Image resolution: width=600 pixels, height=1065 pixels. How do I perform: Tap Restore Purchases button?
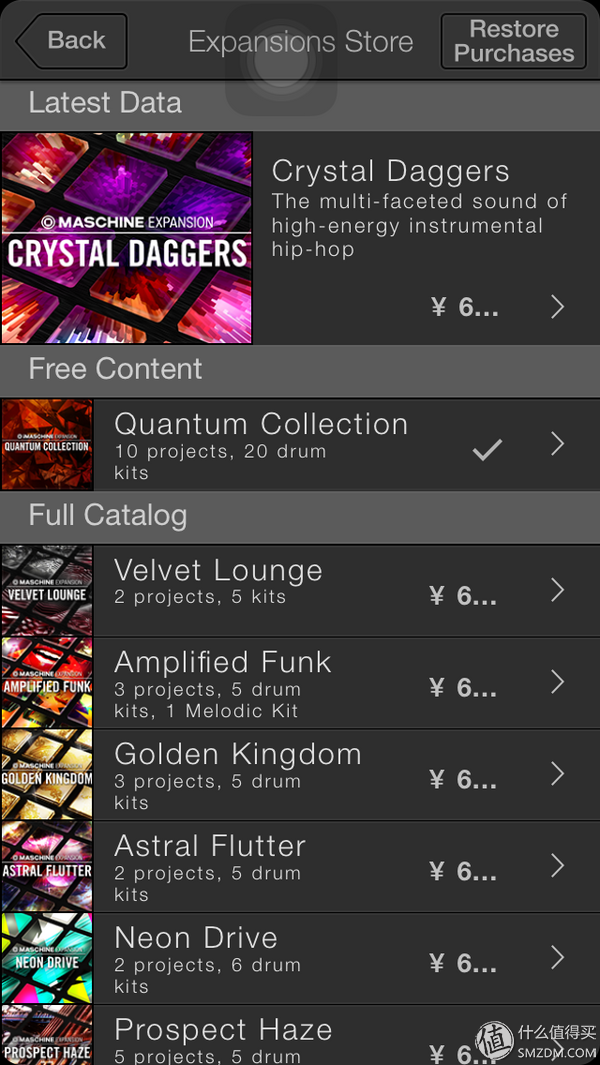coord(514,41)
